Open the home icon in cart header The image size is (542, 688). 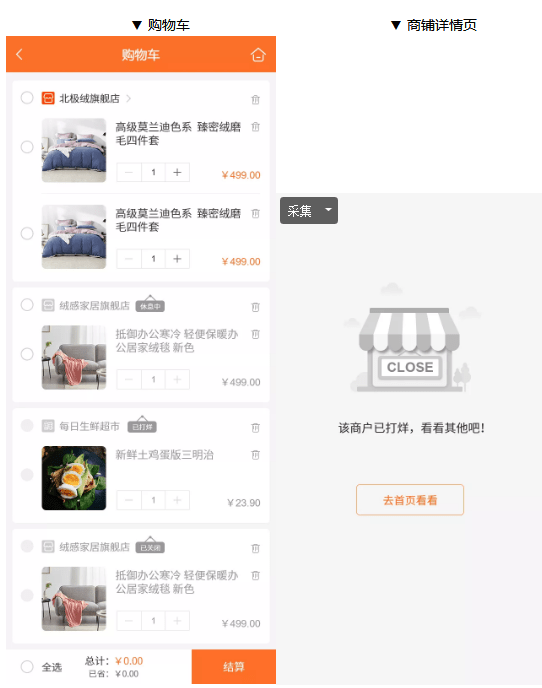click(258, 54)
